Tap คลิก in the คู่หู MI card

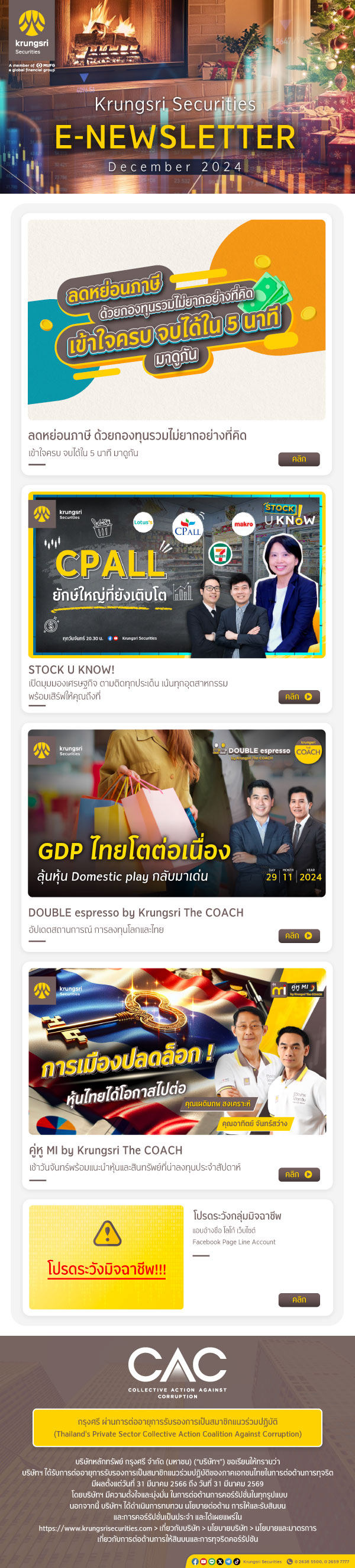point(298,1174)
